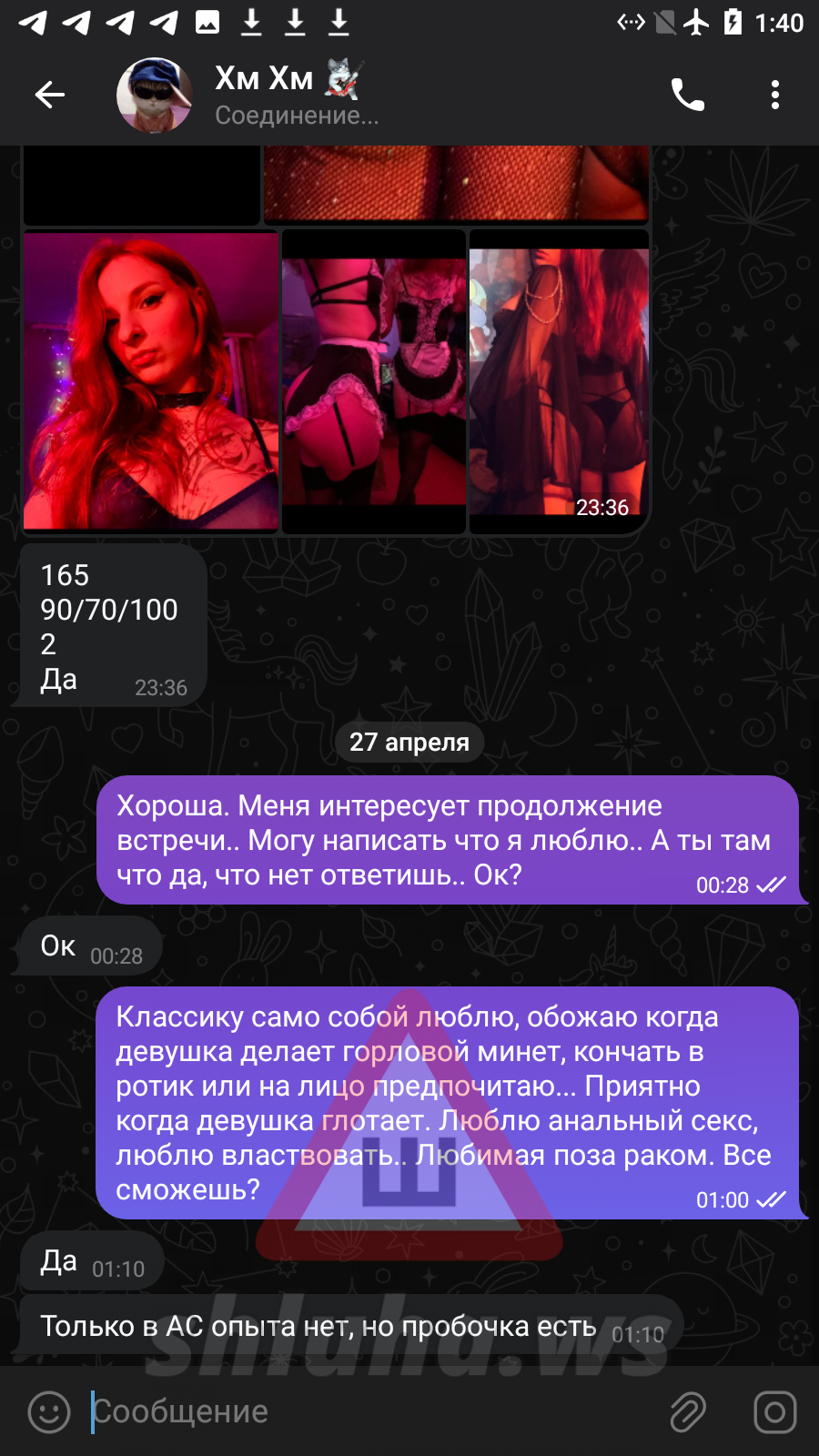Open the chat overflow menu
The image size is (819, 1456).
tap(774, 95)
